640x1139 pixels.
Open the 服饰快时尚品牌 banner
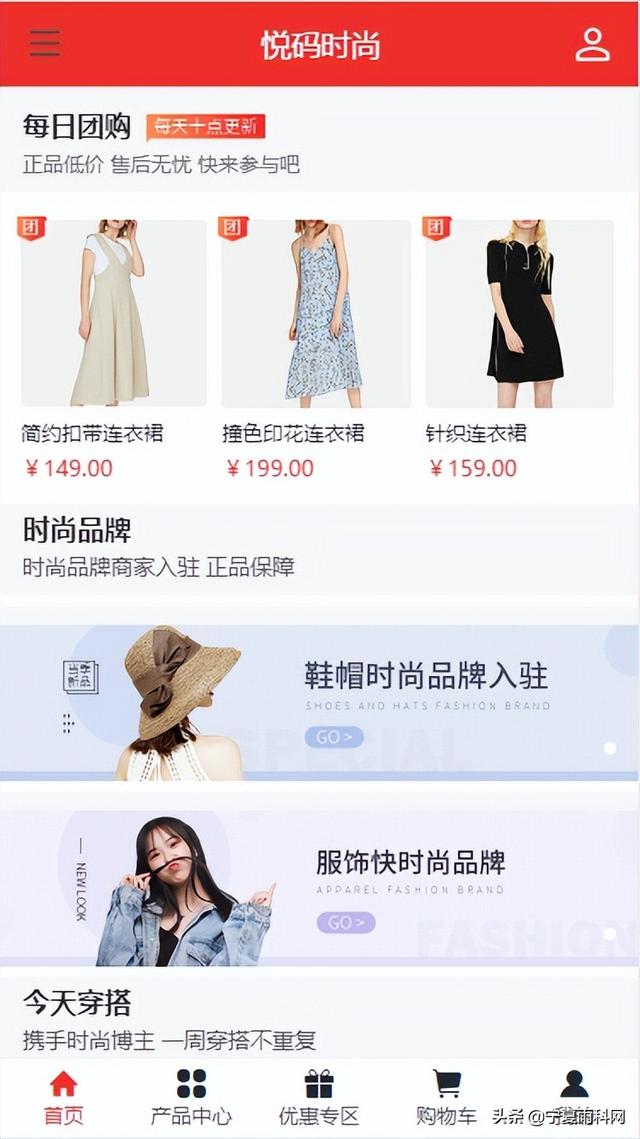click(x=320, y=888)
